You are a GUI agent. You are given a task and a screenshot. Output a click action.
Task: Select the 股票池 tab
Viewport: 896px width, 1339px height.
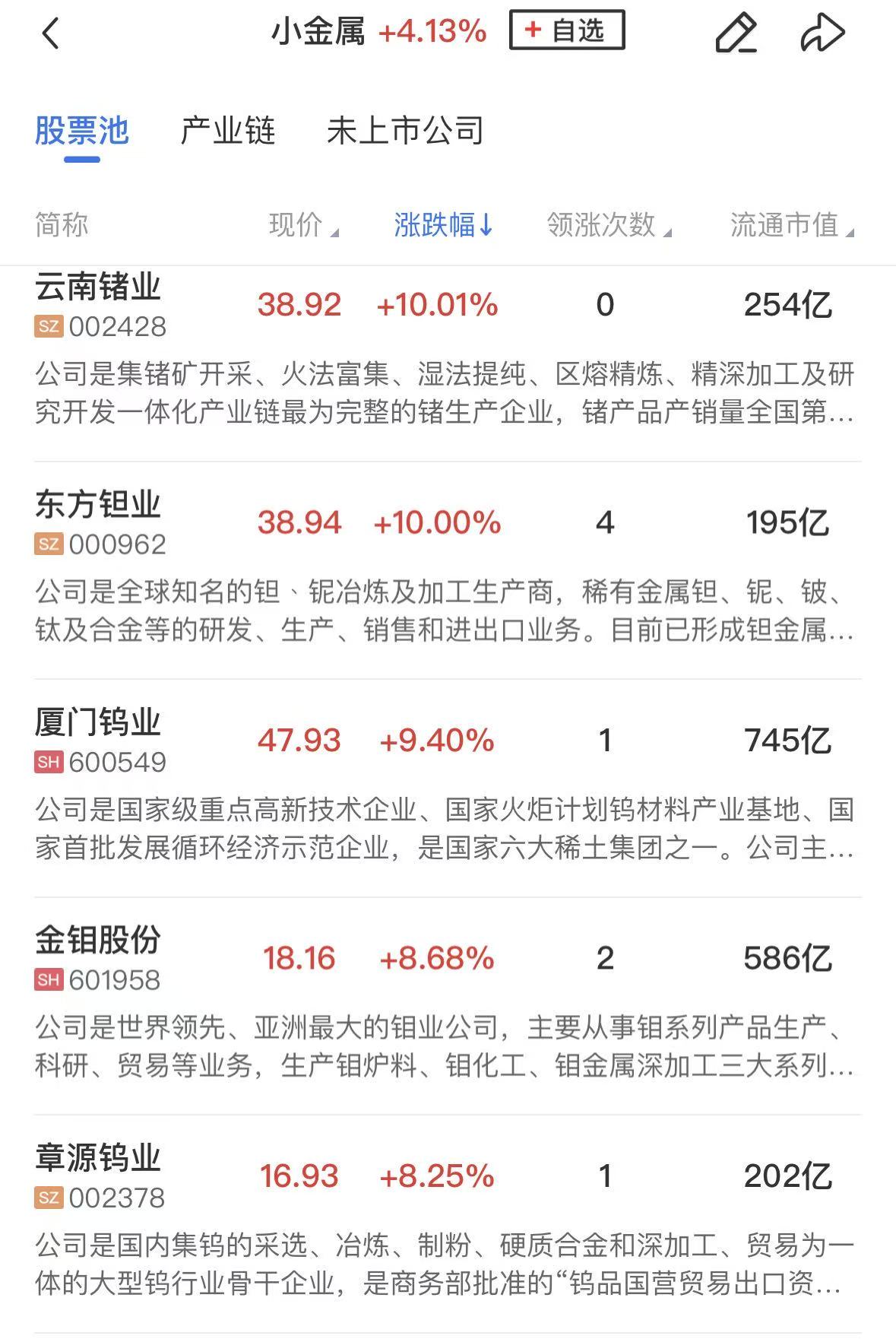81,131
